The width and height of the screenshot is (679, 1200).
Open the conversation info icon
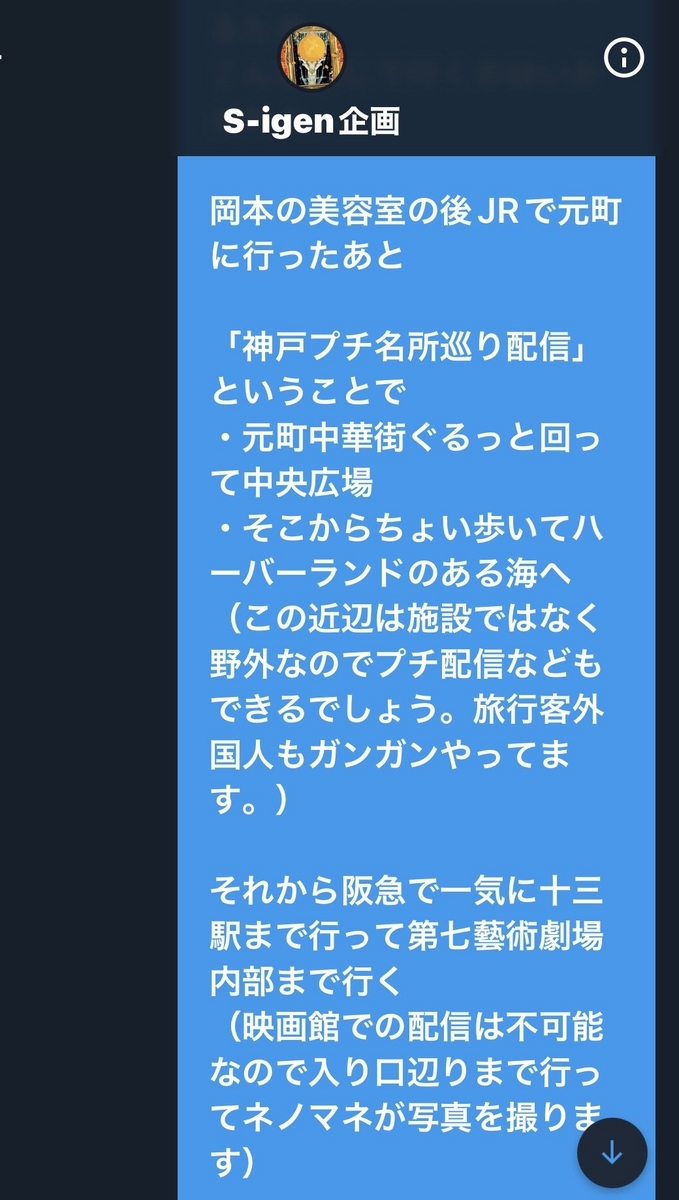624,58
